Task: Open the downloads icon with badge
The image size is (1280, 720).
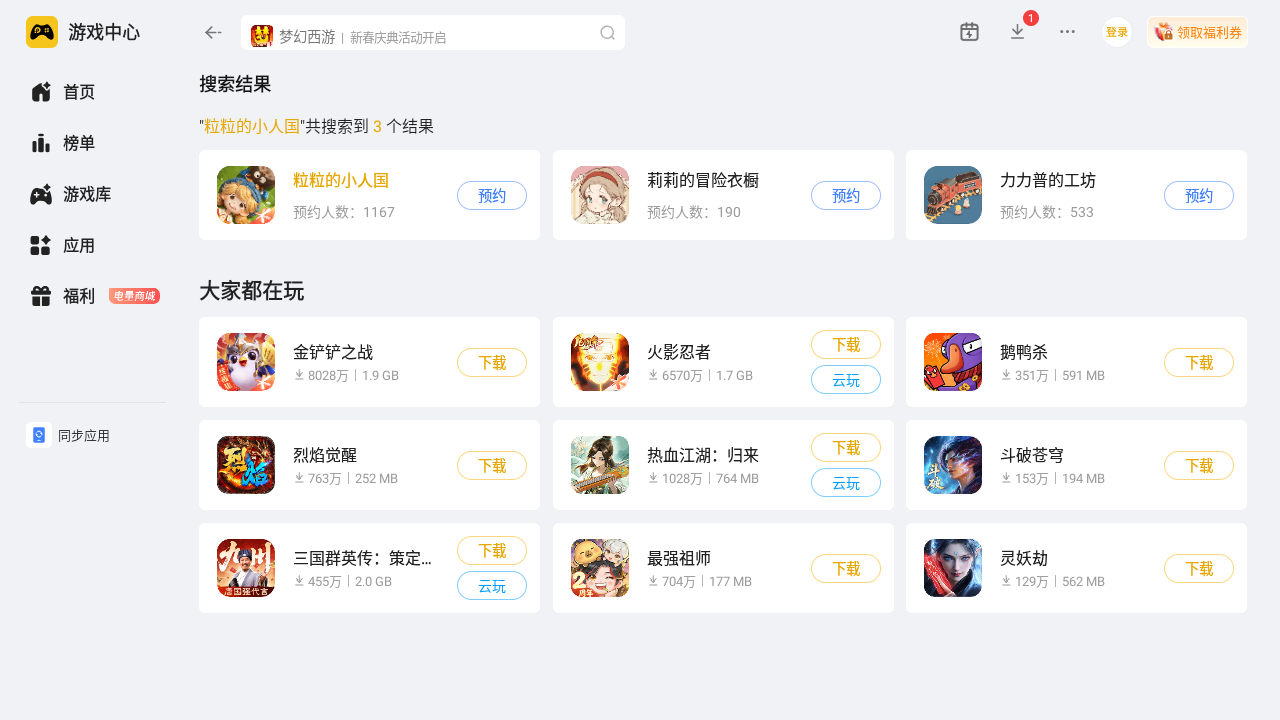Action: [x=1017, y=32]
